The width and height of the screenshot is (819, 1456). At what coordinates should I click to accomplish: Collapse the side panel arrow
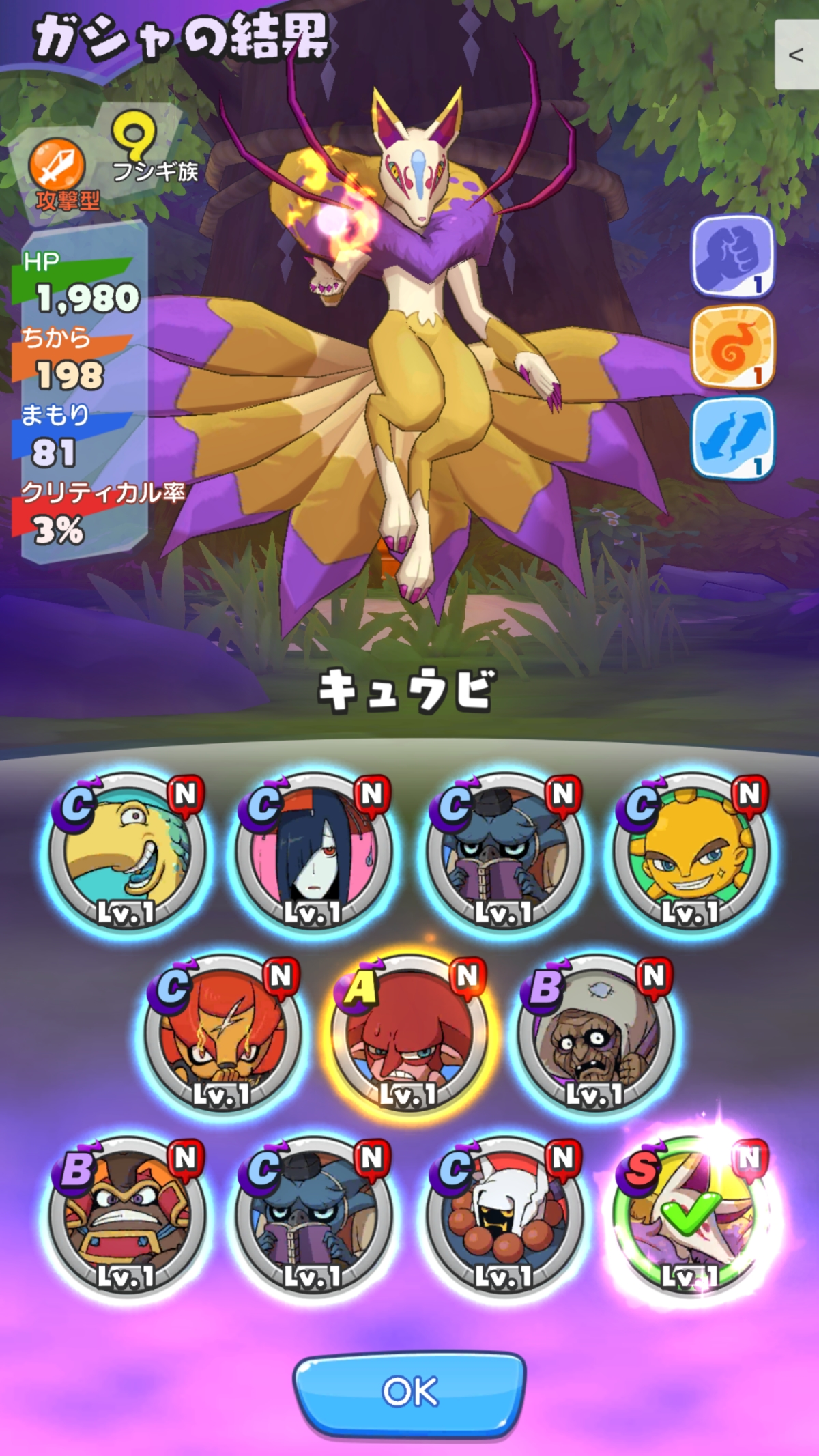click(796, 55)
